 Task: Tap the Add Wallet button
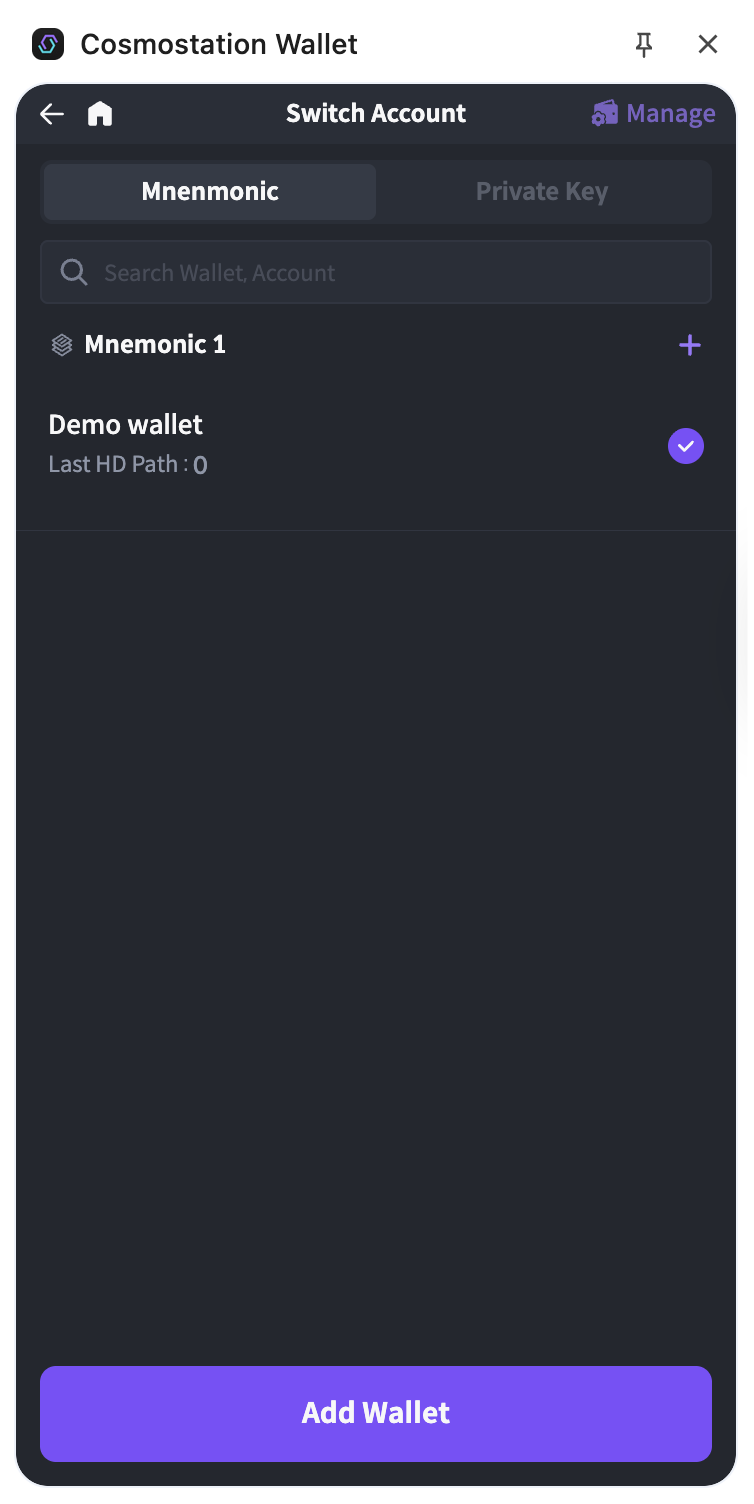point(376,1413)
